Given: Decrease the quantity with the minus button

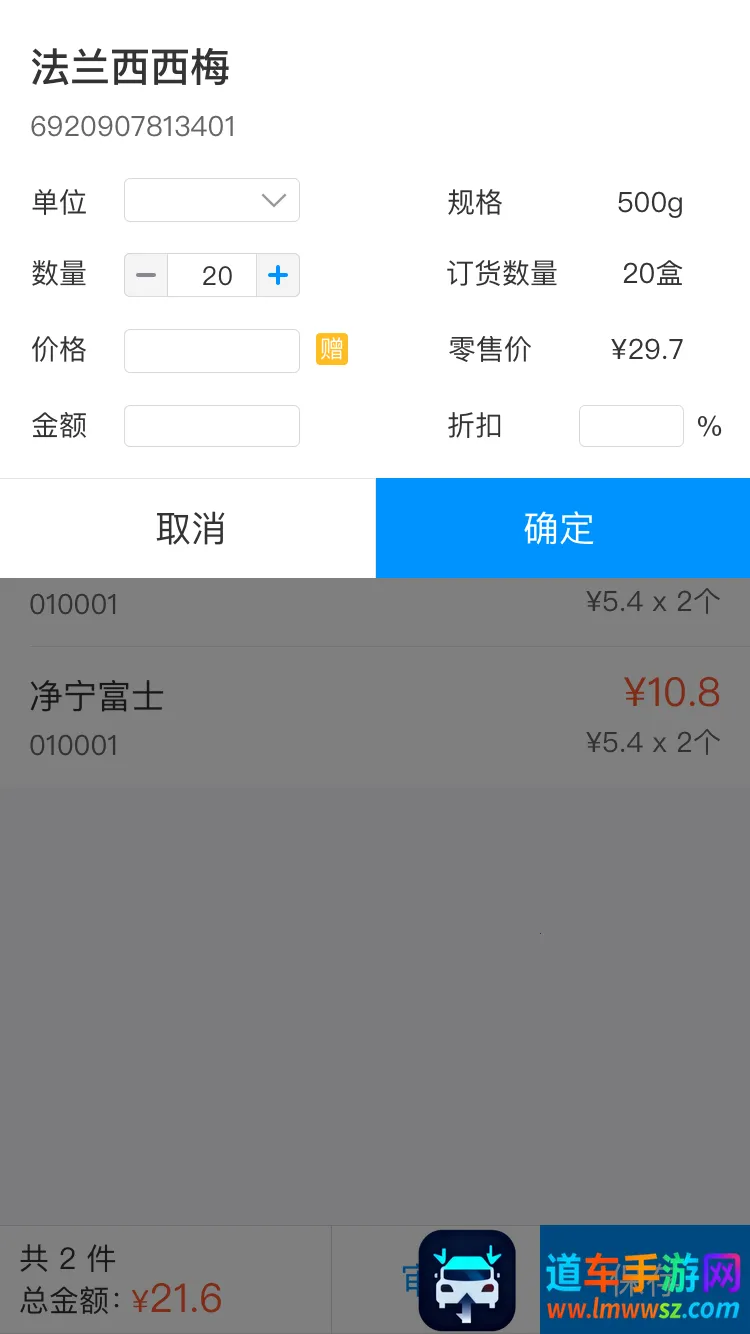Looking at the screenshot, I should 146,275.
